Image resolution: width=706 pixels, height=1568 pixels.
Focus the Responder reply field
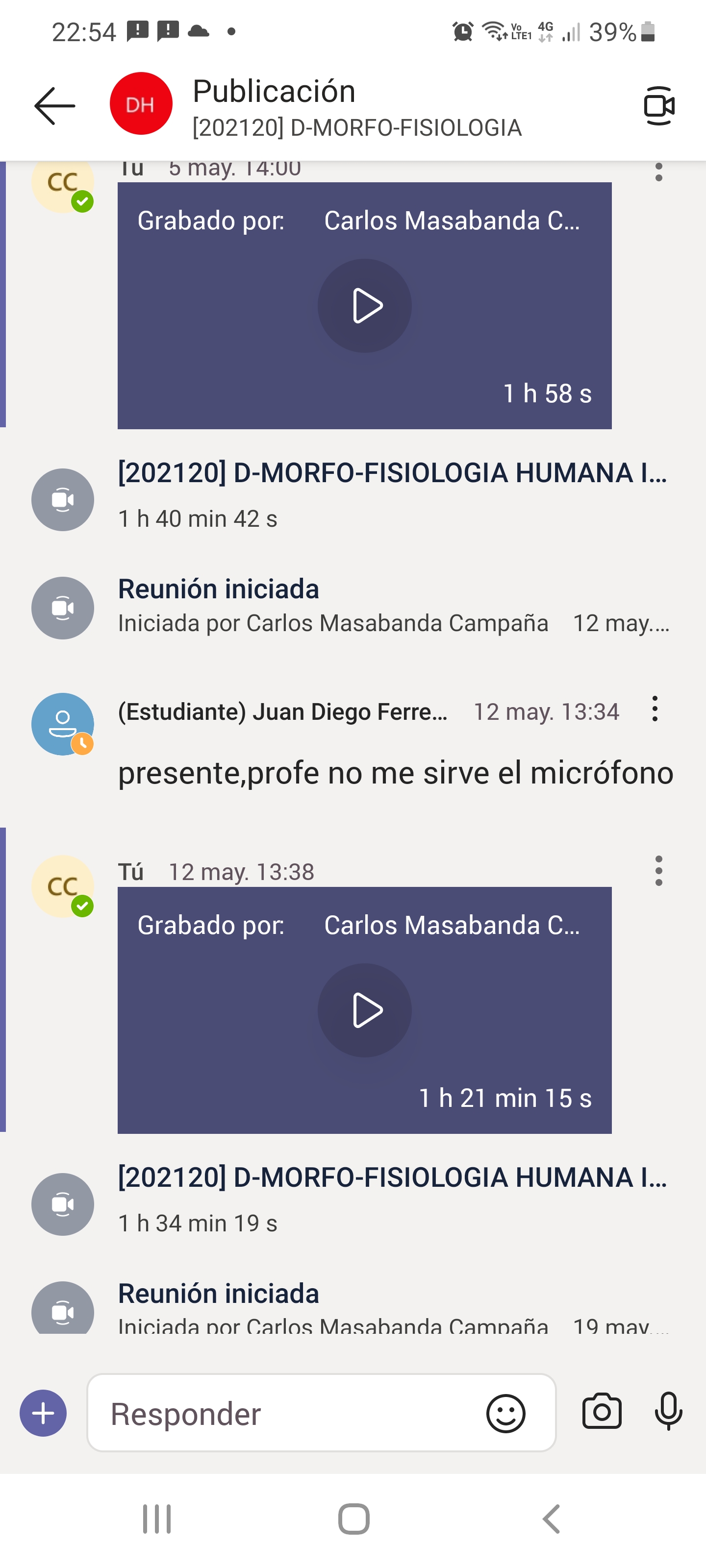point(286,1413)
